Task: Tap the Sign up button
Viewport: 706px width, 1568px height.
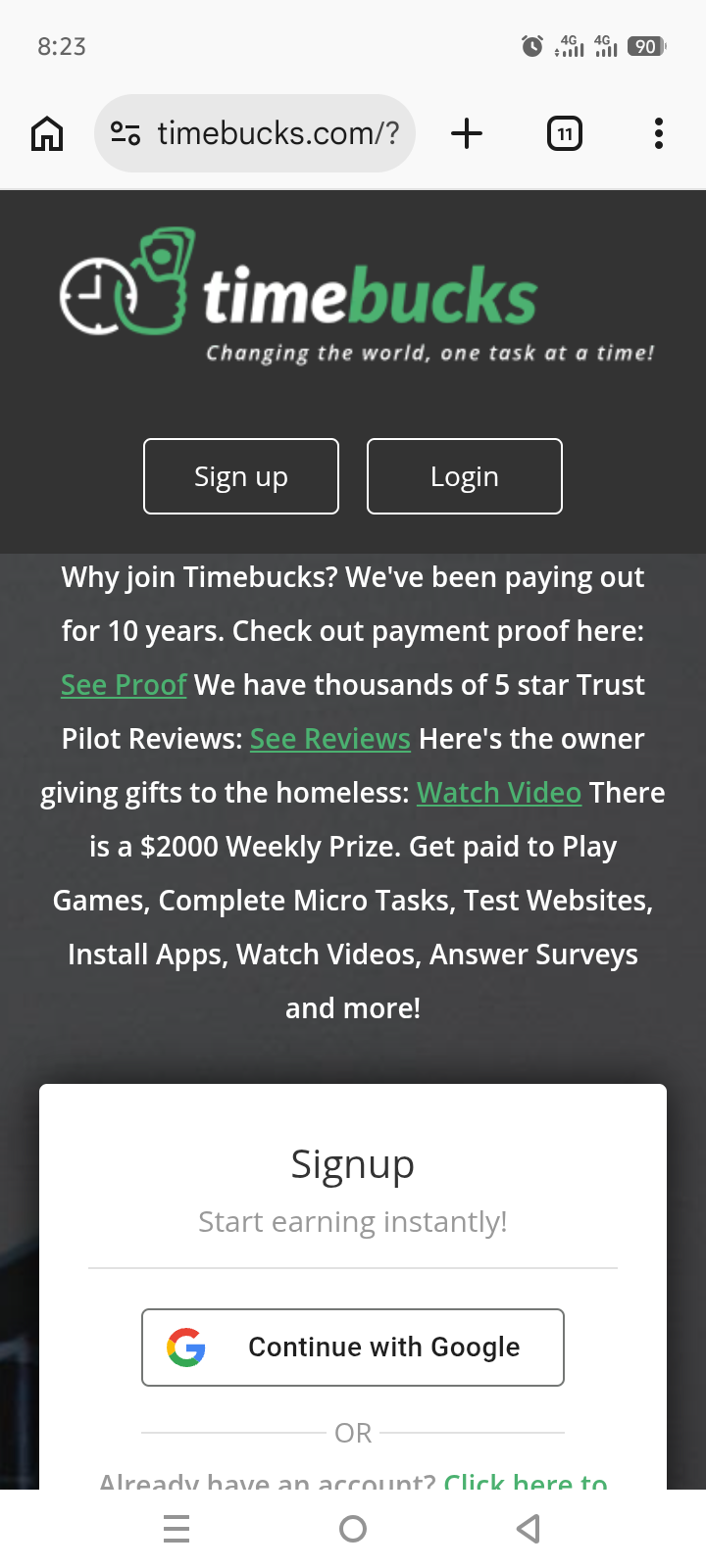Action: 241,476
